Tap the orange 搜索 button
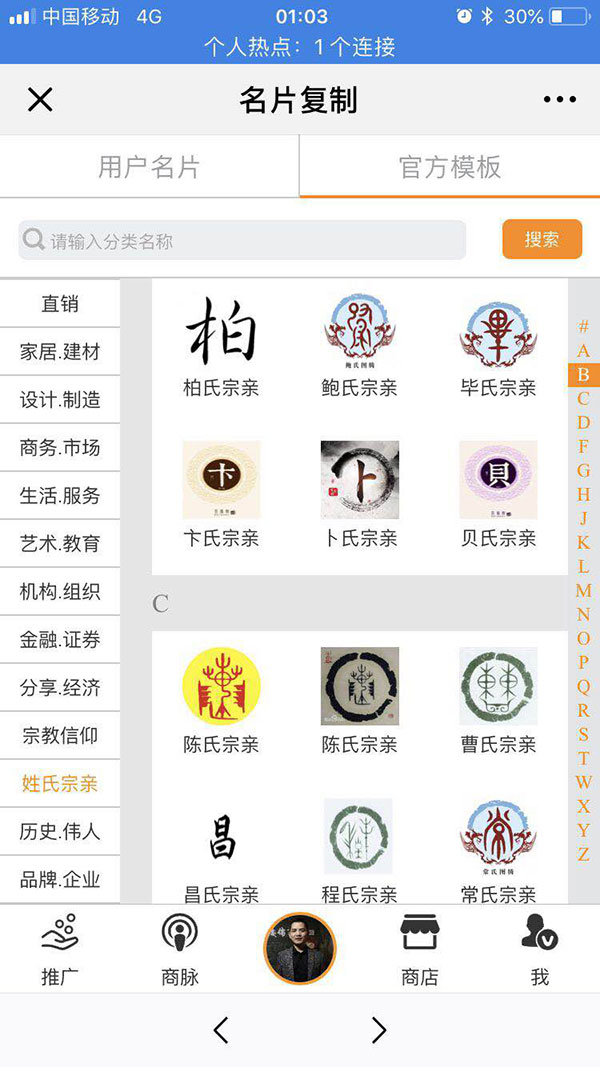The image size is (600, 1067). (x=541, y=240)
